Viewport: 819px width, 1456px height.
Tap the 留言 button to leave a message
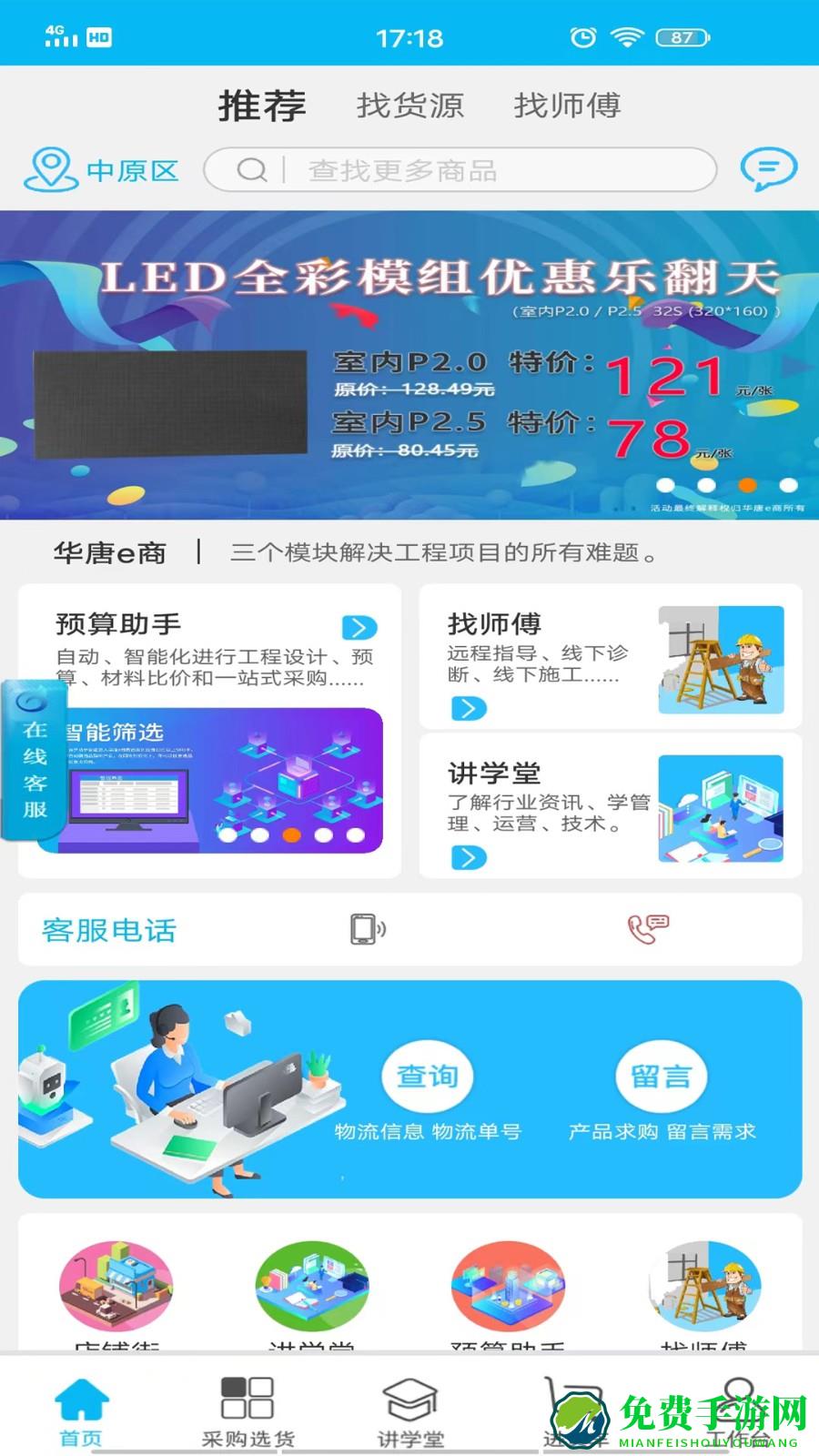(x=662, y=1076)
